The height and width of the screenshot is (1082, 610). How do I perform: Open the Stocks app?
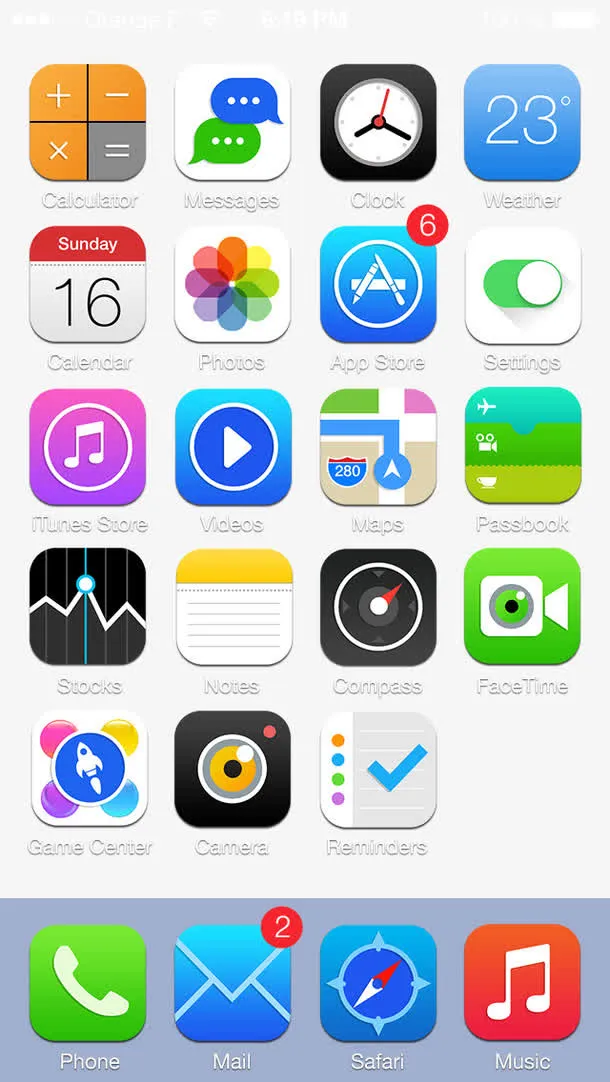click(88, 607)
